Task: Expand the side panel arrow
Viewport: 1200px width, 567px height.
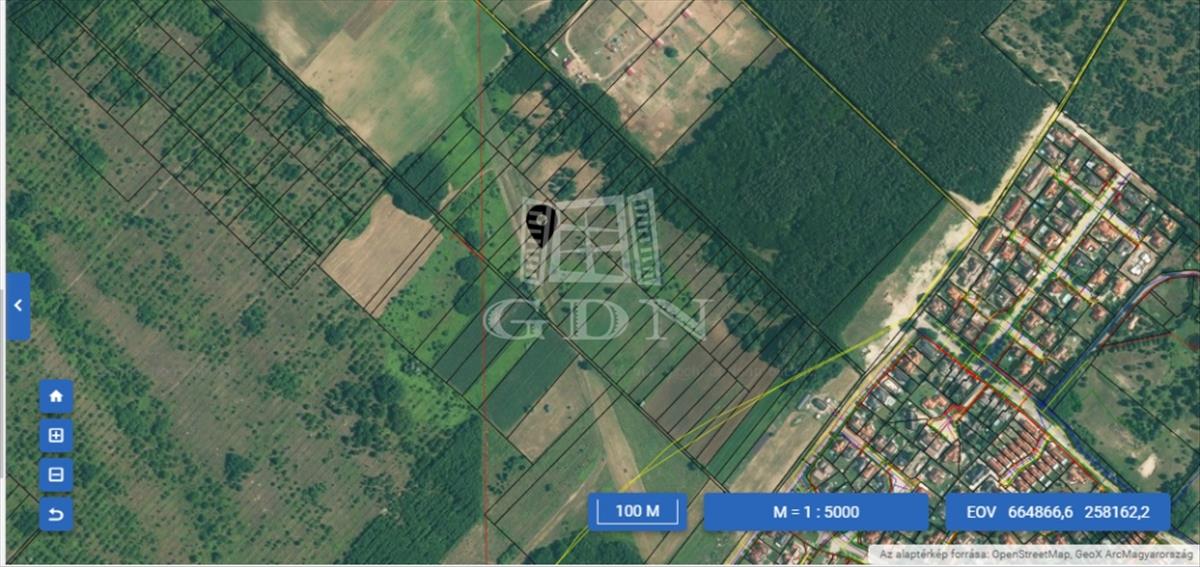Action: click(18, 306)
